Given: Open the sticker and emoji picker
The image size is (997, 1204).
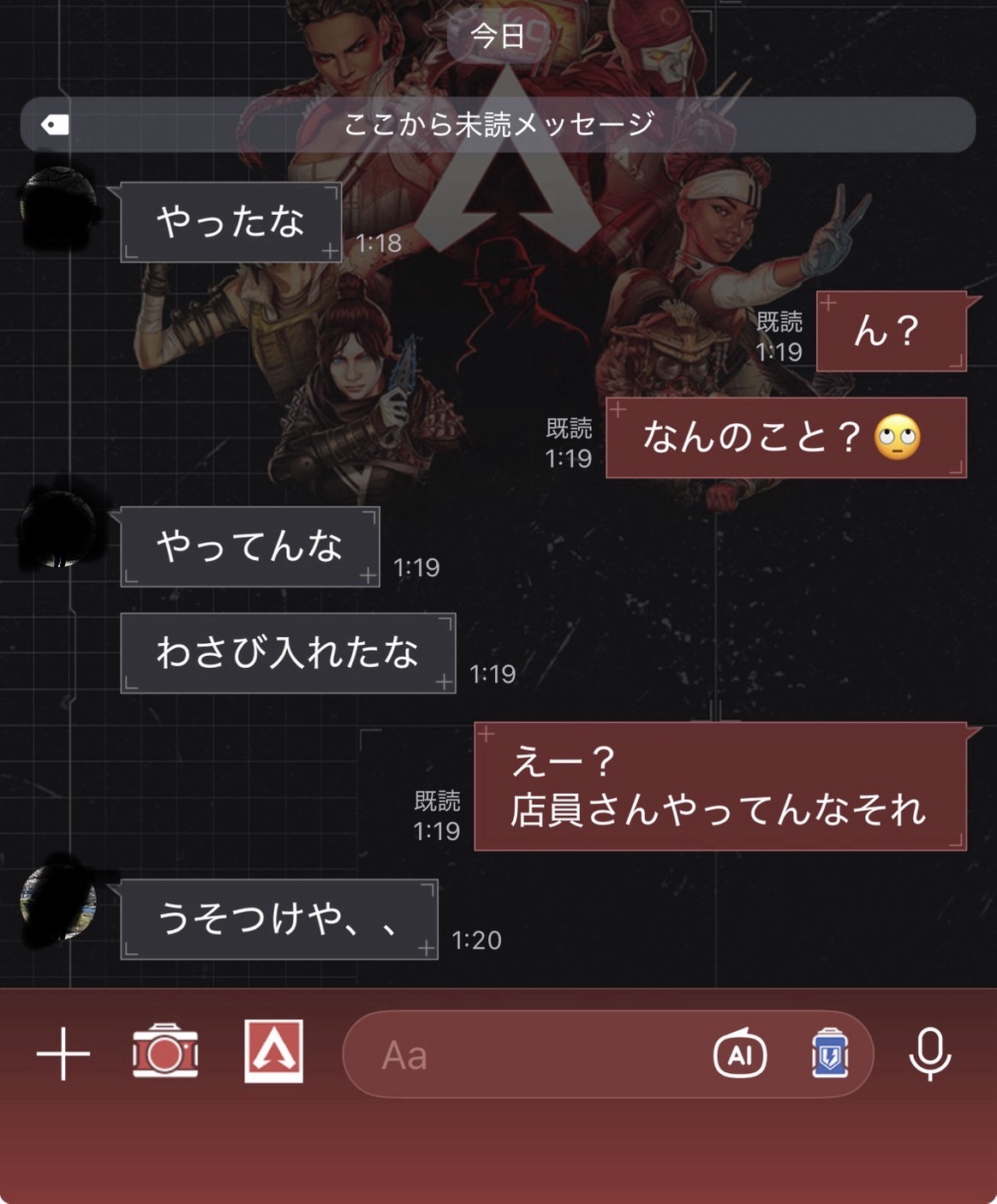Looking at the screenshot, I should coord(829,1053).
